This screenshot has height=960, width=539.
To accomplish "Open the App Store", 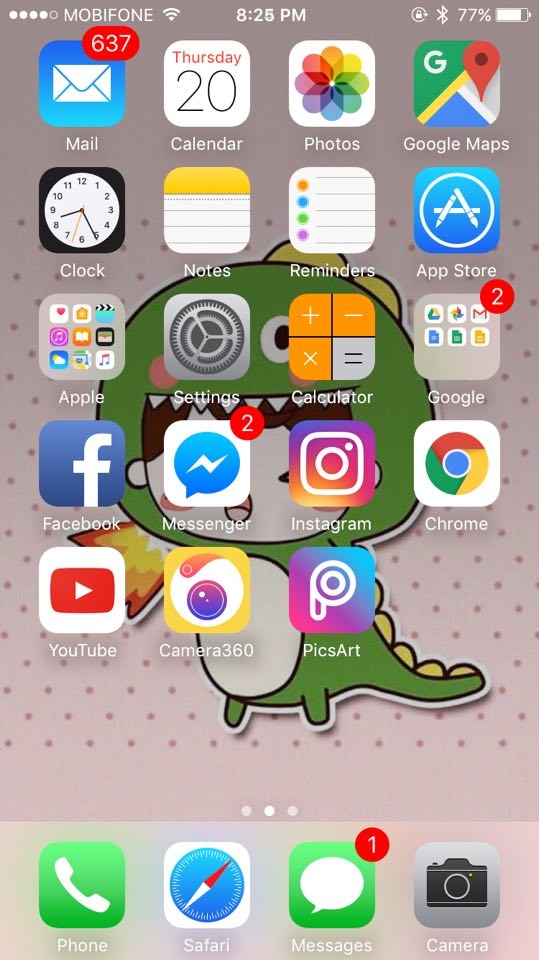I will 457,210.
